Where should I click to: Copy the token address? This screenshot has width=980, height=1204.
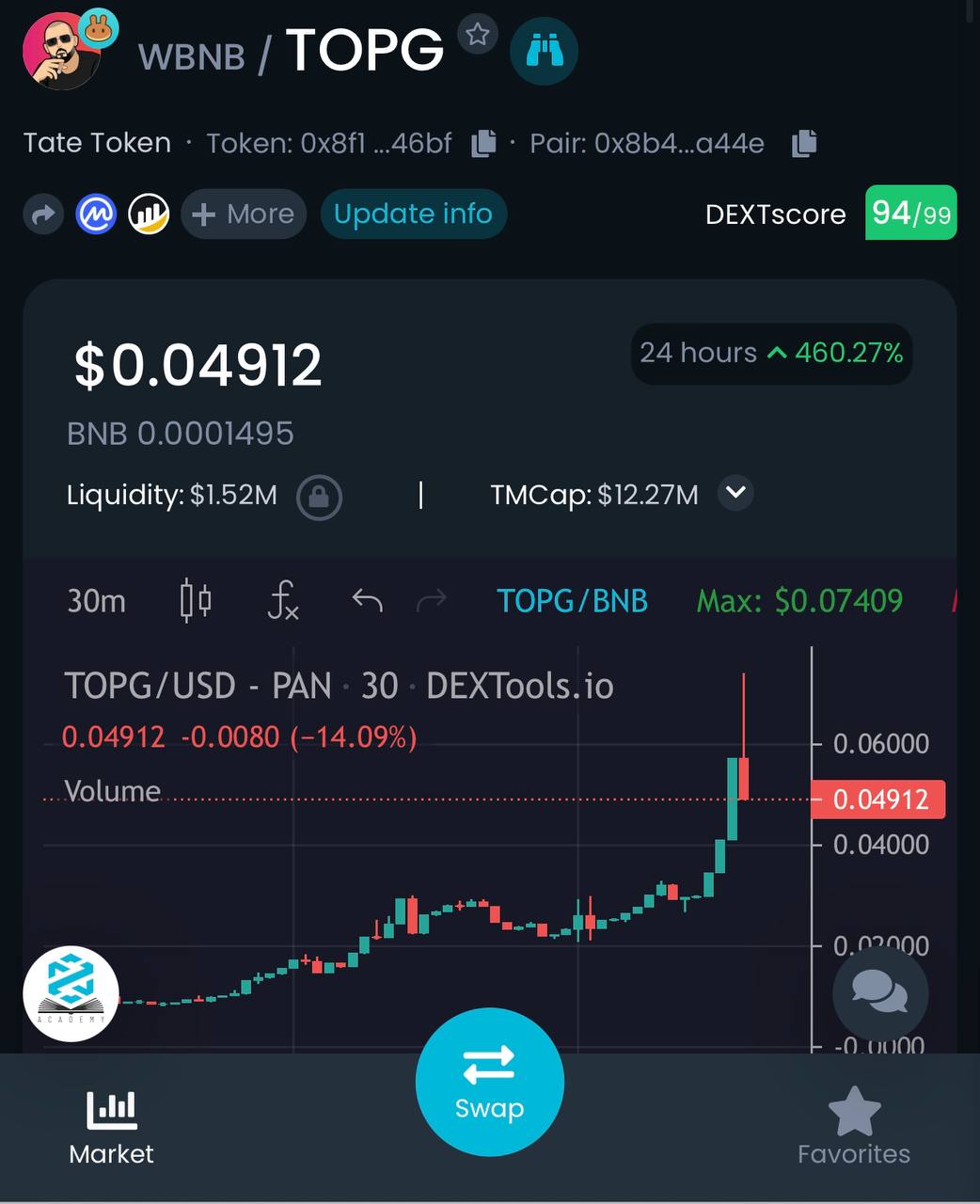[x=483, y=143]
